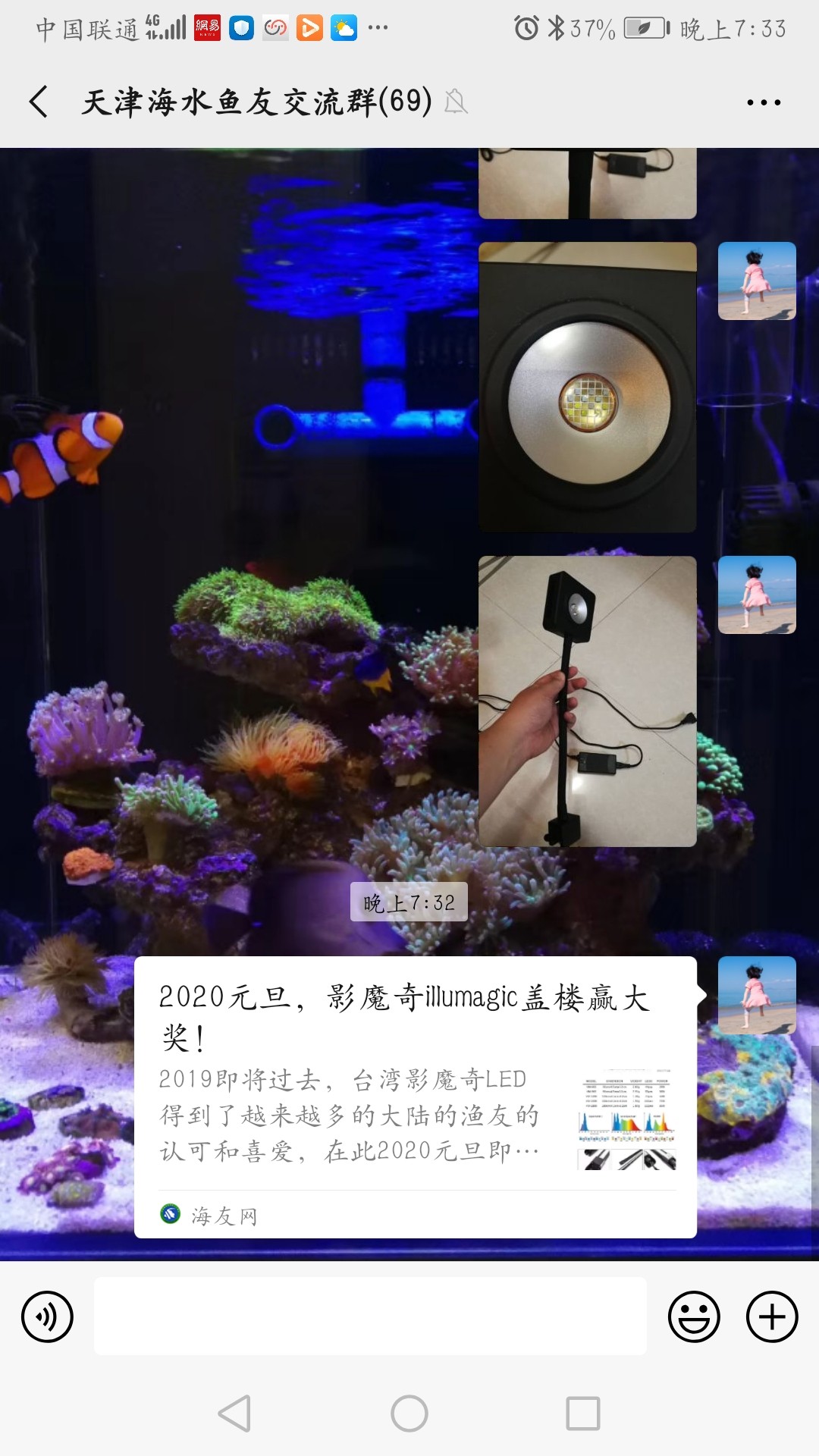Image resolution: width=819 pixels, height=1456 pixels.
Task: Open the emoji picker
Action: pos(693,1316)
